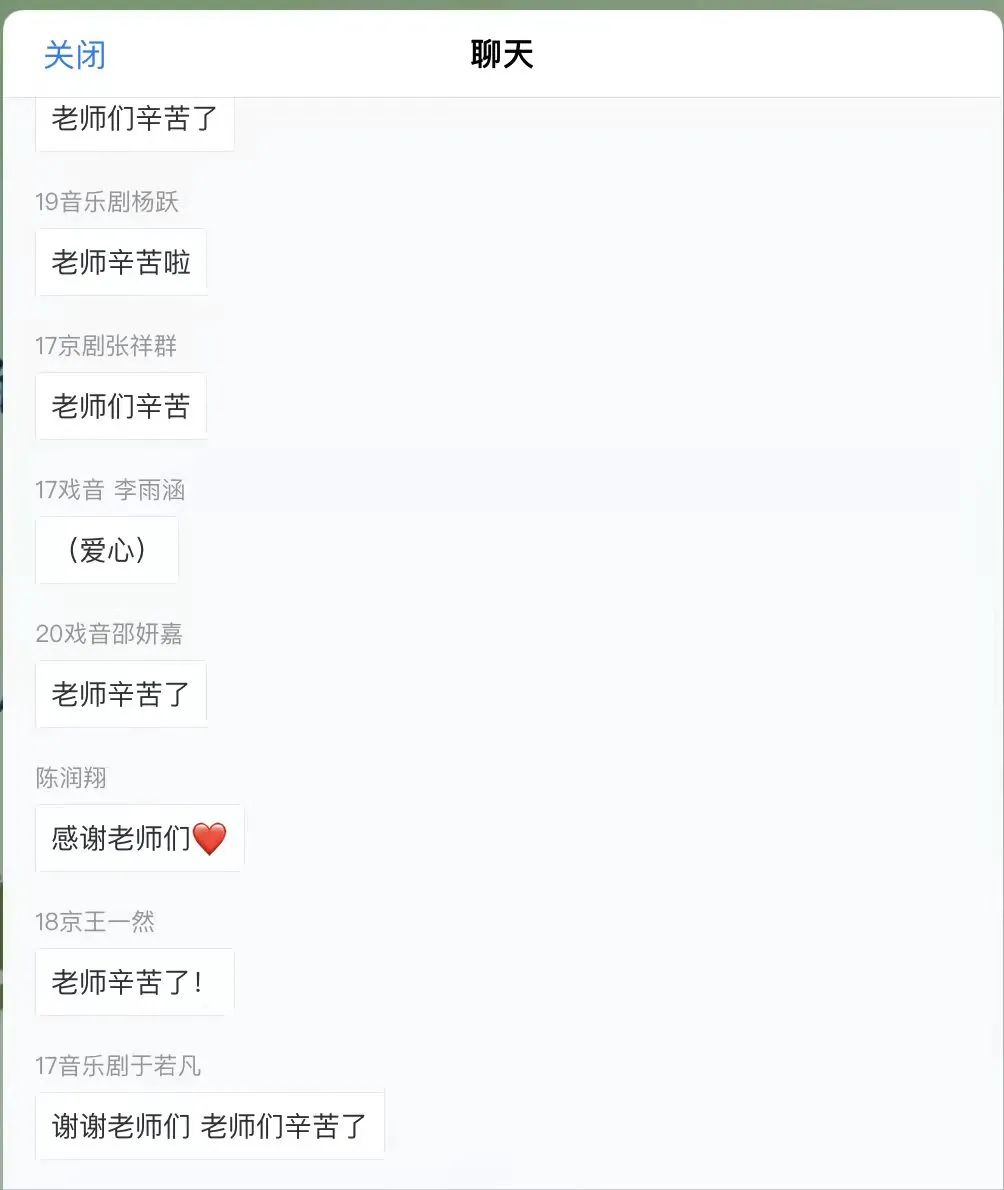Screen dimensions: 1004x1190
Task: Click 邵妍嘉's 老师辛苦了 message bubble
Action: [120, 693]
